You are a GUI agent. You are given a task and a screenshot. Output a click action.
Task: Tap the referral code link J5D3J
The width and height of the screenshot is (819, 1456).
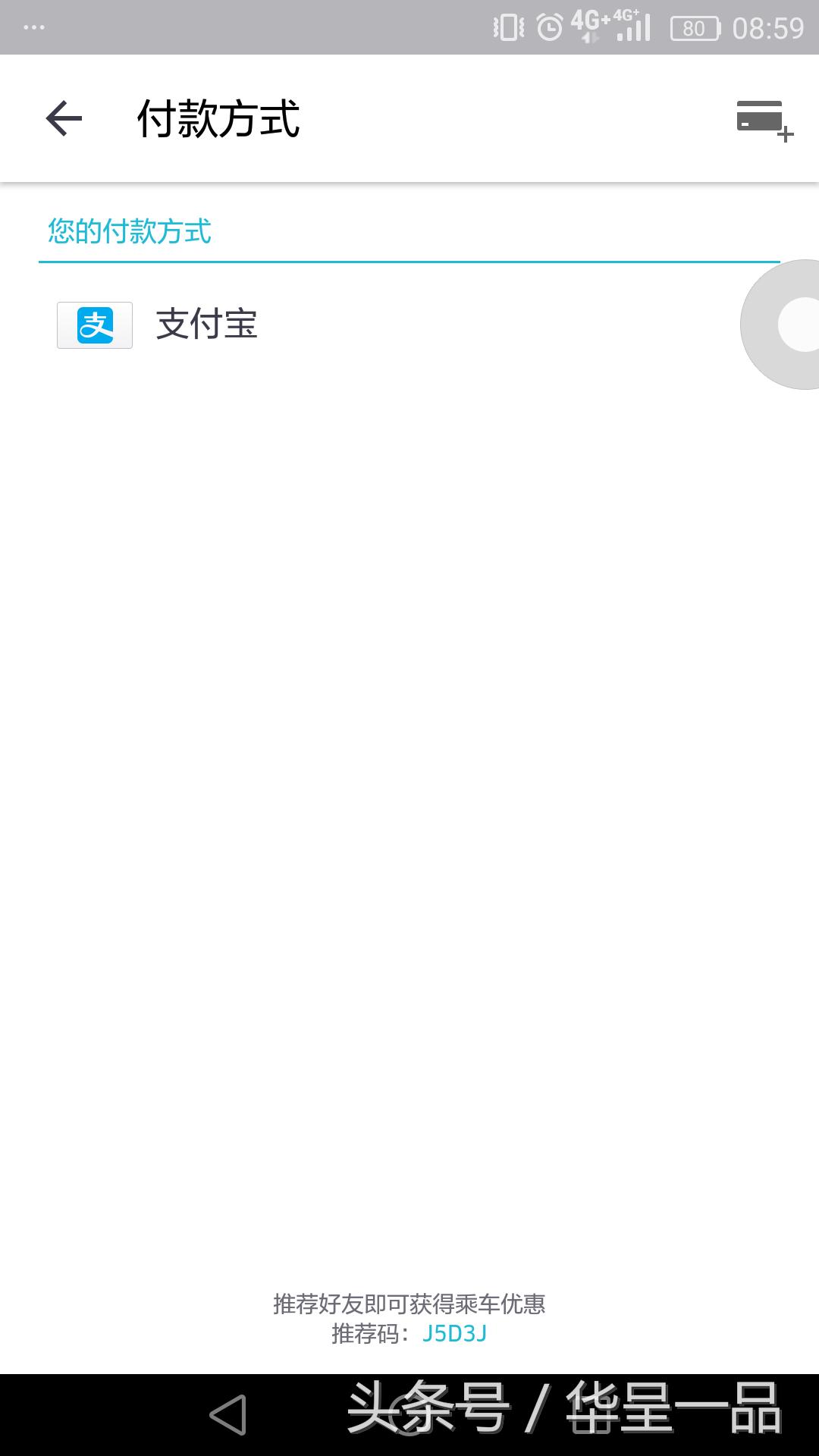[x=457, y=1332]
